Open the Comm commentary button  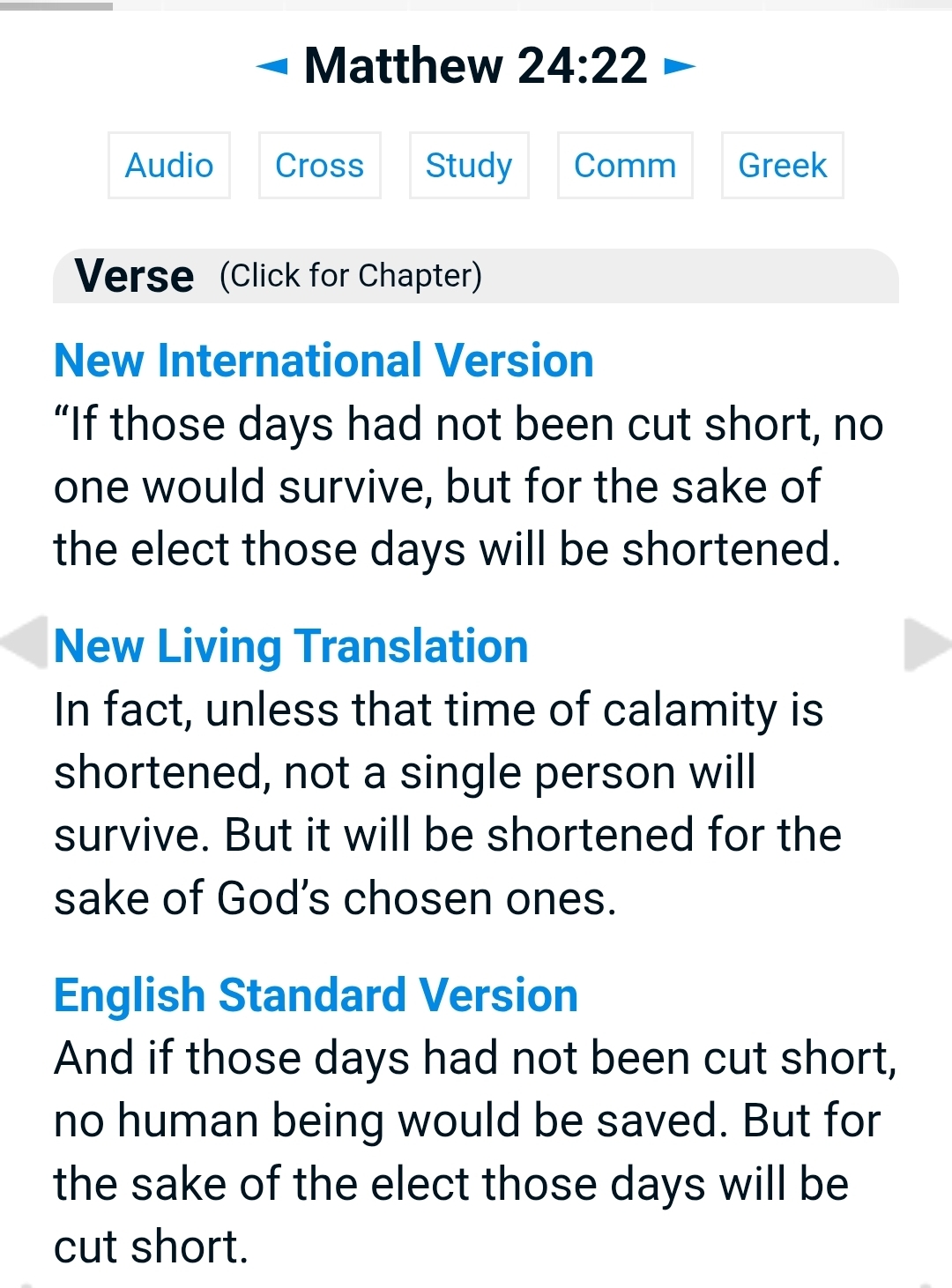[625, 166]
